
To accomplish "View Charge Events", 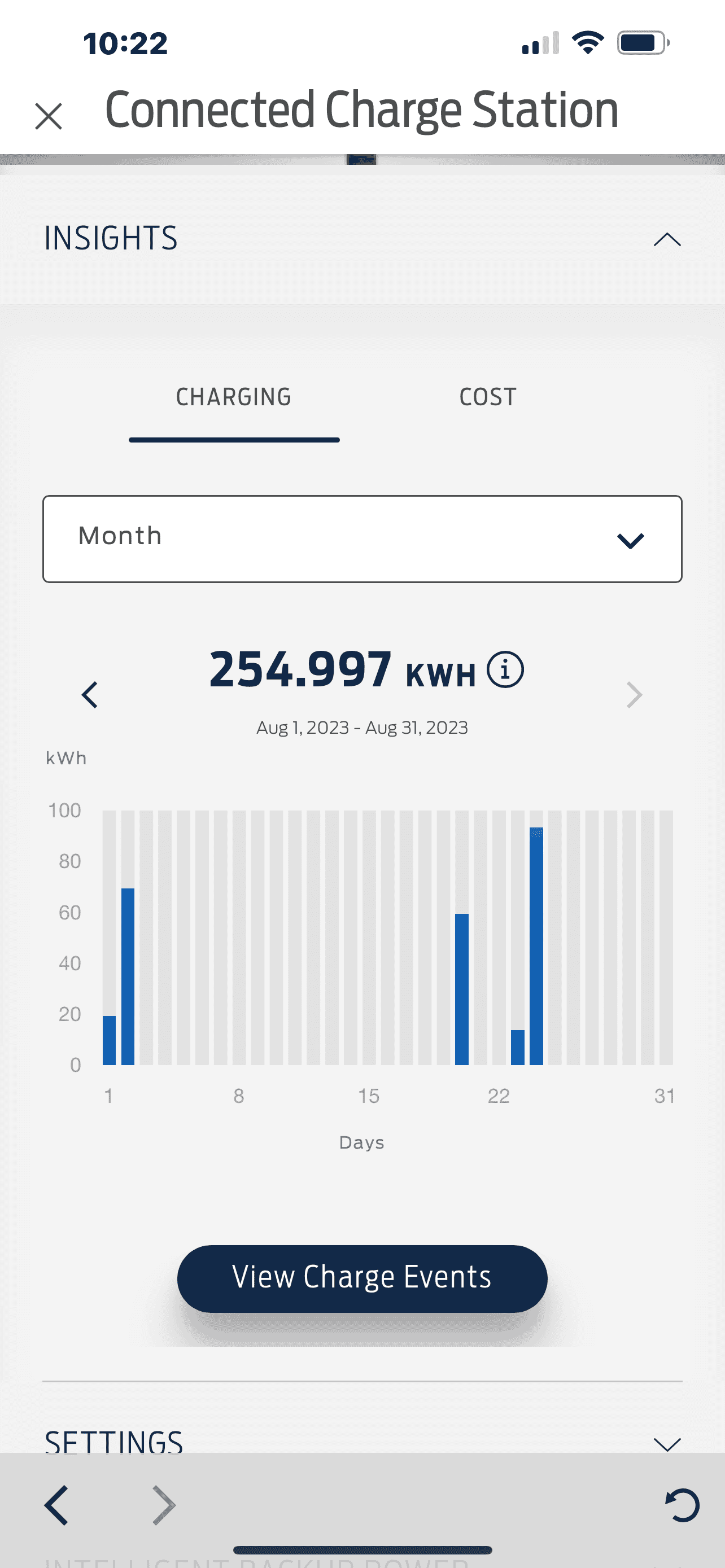I will pyautogui.click(x=362, y=1278).
